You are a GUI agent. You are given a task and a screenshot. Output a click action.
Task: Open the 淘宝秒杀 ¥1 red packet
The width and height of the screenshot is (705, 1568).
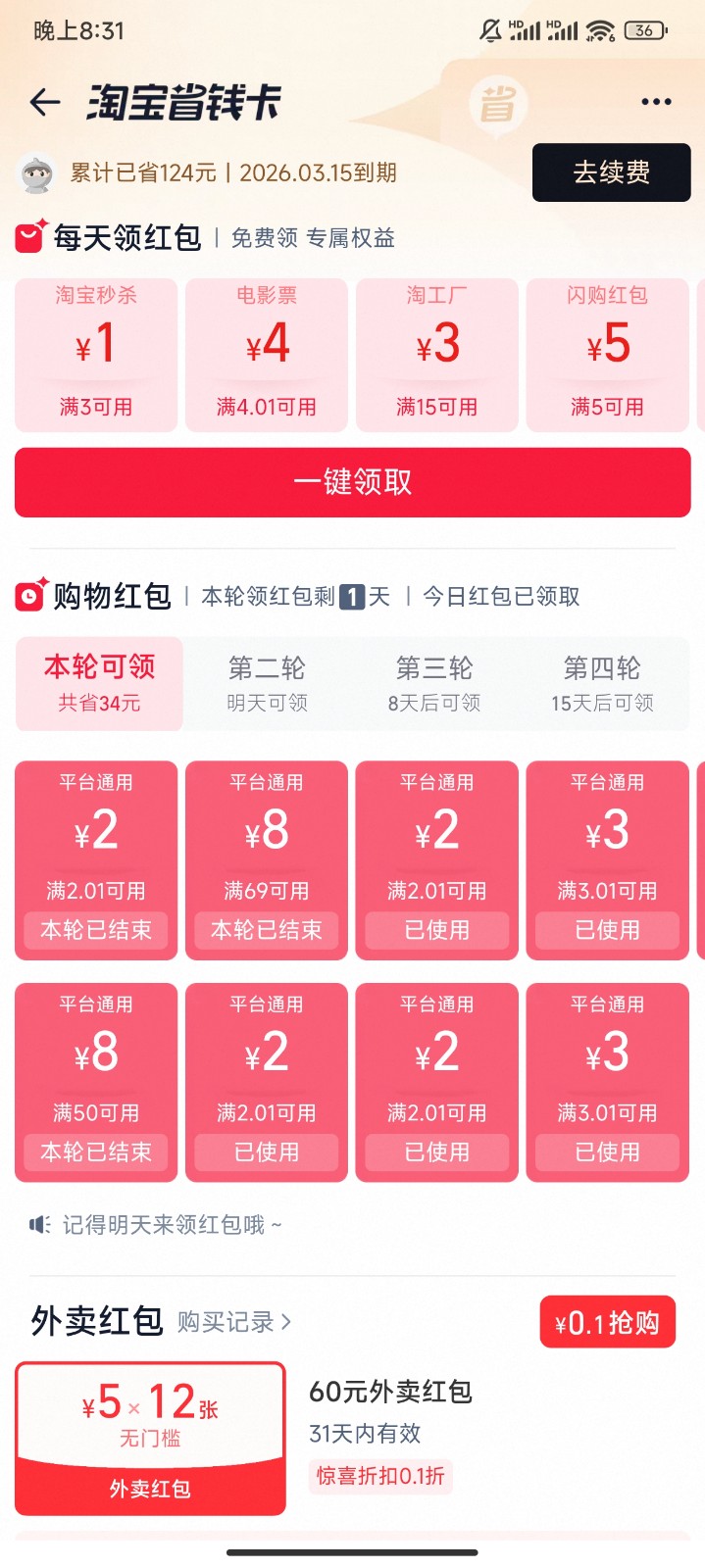click(96, 355)
